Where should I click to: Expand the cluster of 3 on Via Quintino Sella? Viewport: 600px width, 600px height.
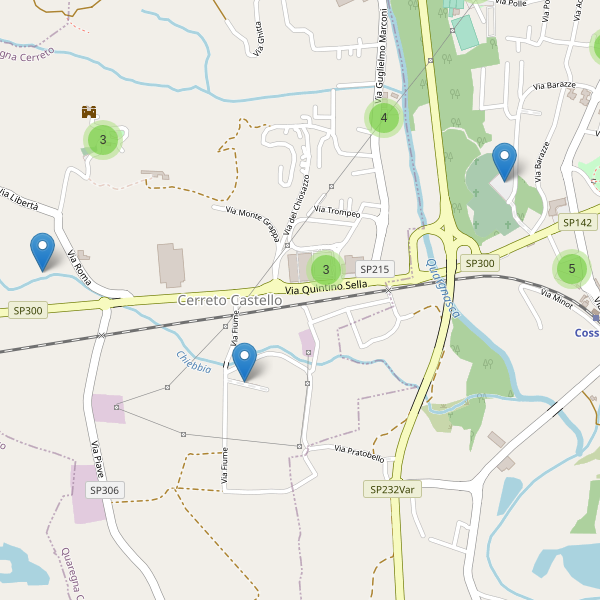[x=326, y=270]
